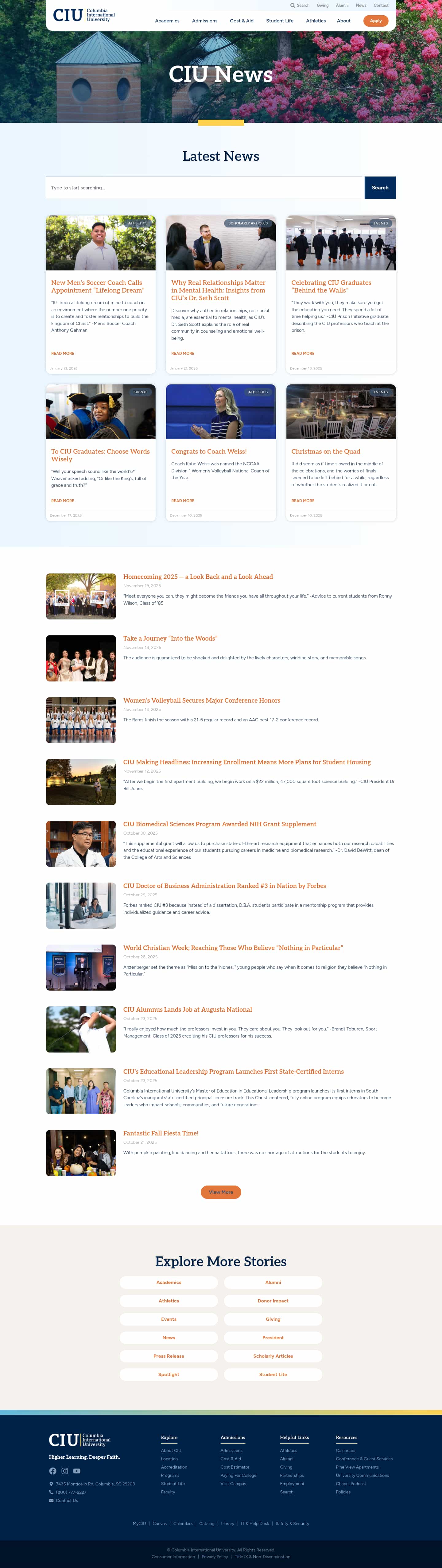442x1568 pixels.
Task: Open the Cost & Aid navigation item
Action: (241, 21)
